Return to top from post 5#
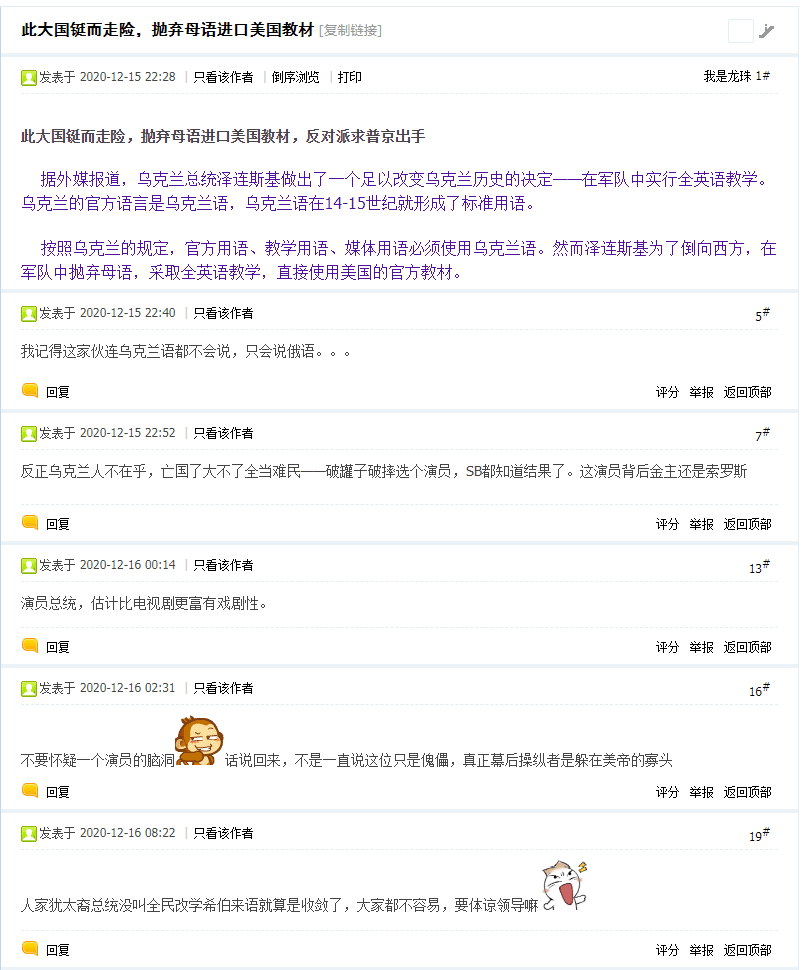Screen dimensions: 805x970 click(x=747, y=392)
